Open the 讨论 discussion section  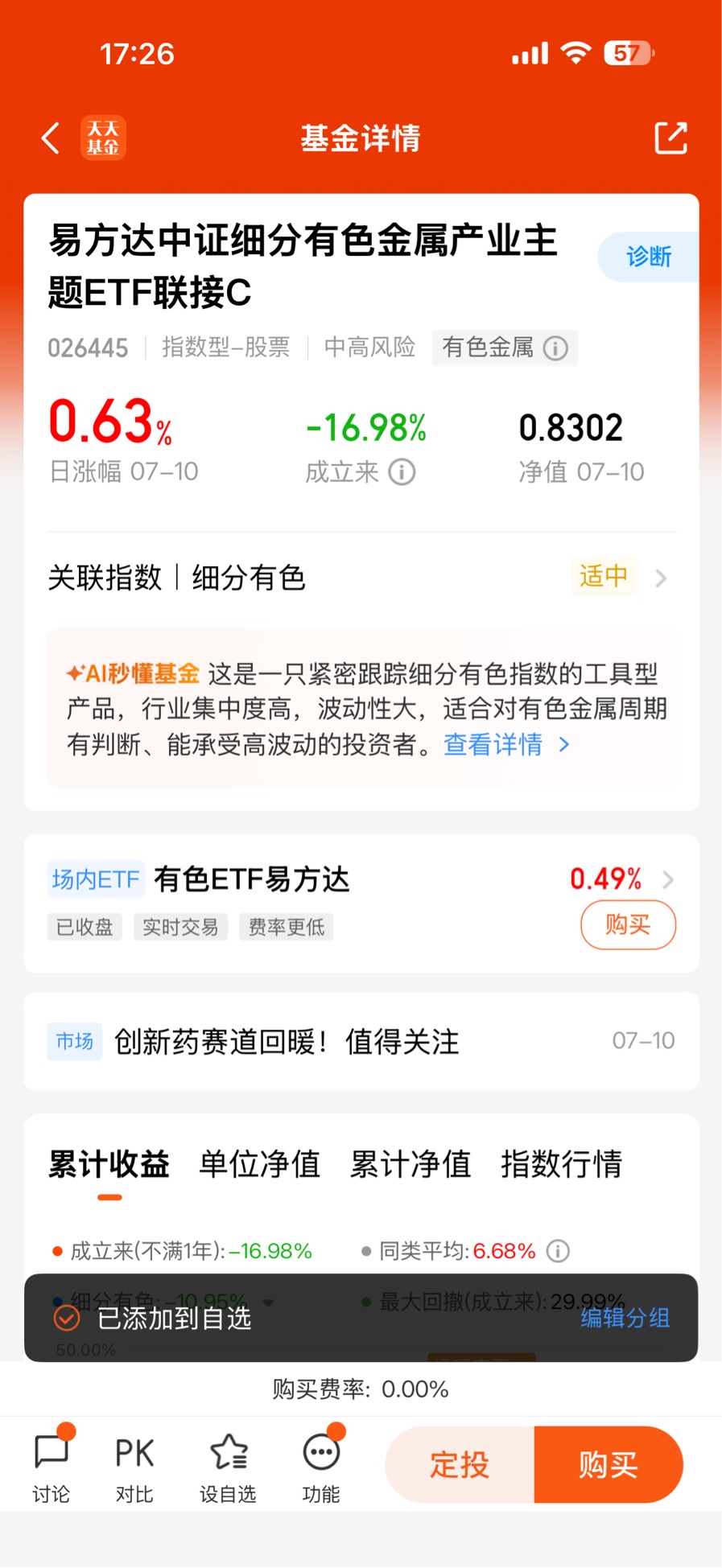52,1466
